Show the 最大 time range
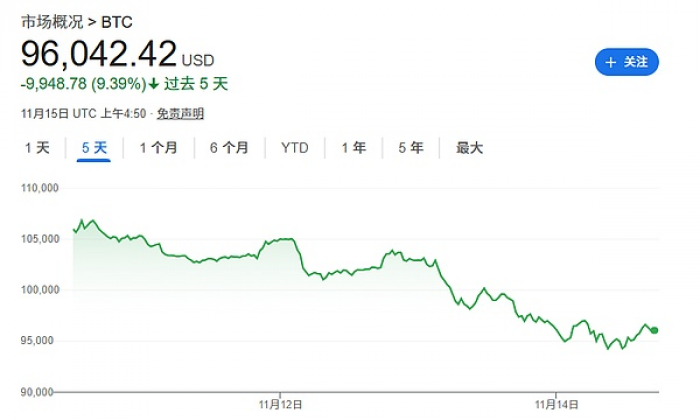The width and height of the screenshot is (700, 420). 469,148
